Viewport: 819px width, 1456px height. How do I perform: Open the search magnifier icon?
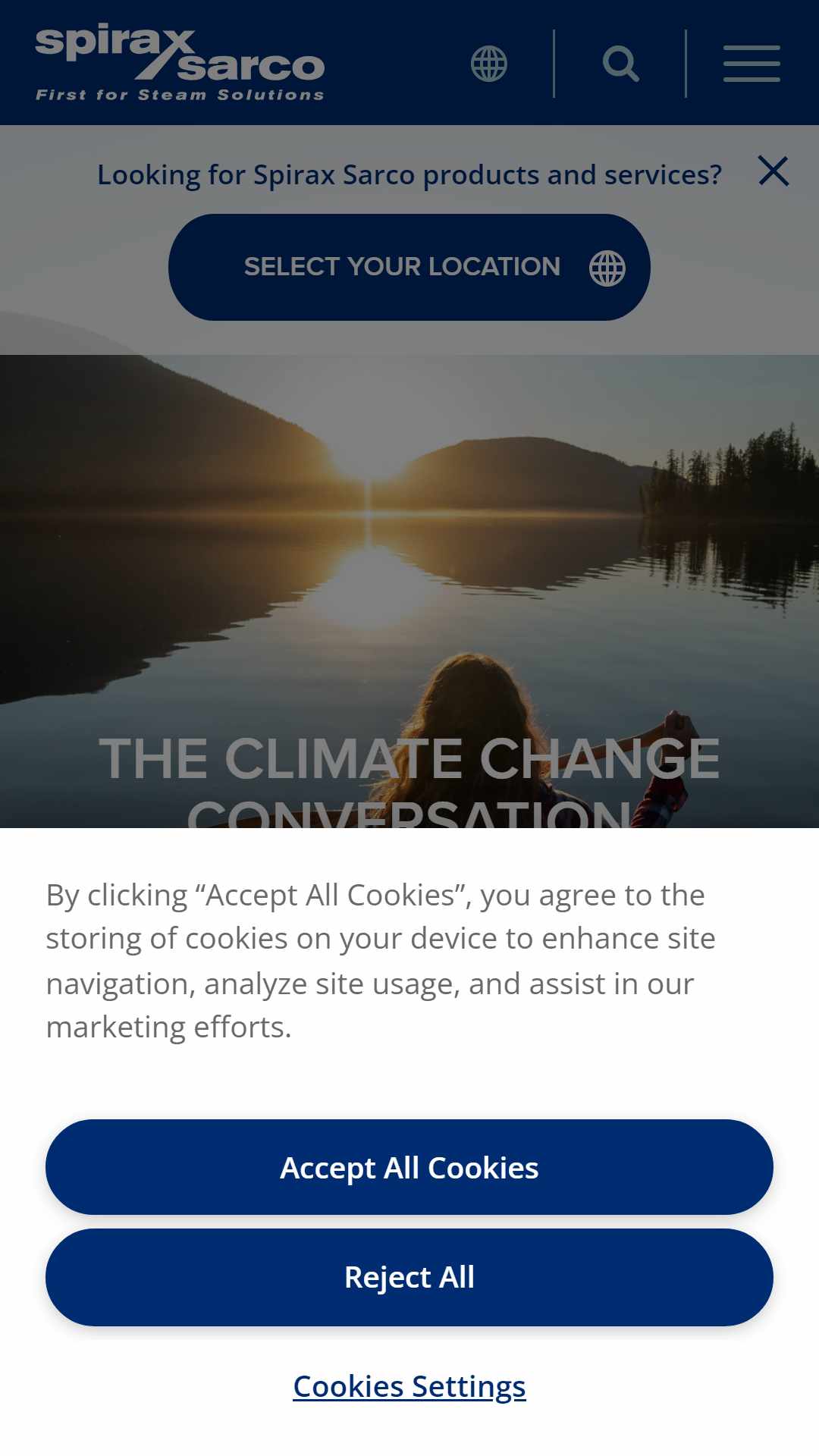[620, 64]
